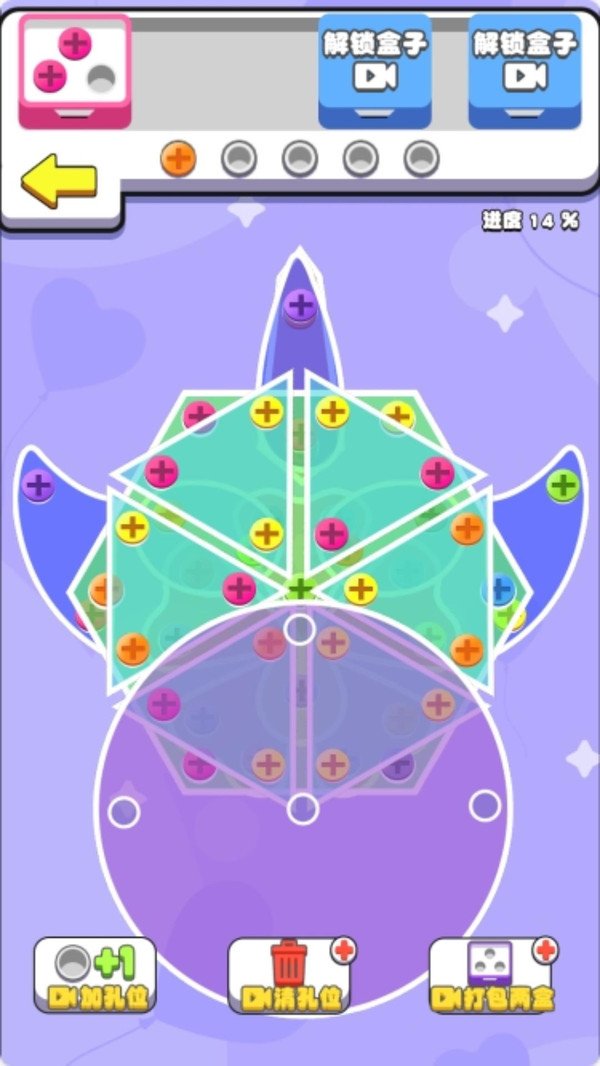Remove the blue screw on the right edge

click(499, 590)
